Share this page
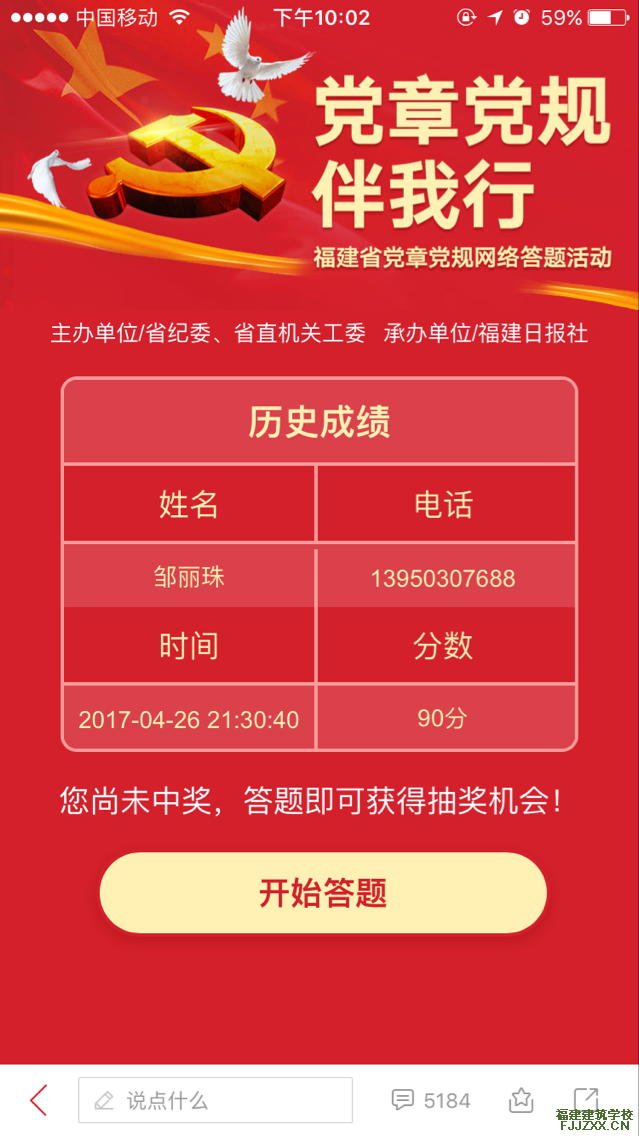Image resolution: width=639 pixels, height=1136 pixels. pos(586,1098)
